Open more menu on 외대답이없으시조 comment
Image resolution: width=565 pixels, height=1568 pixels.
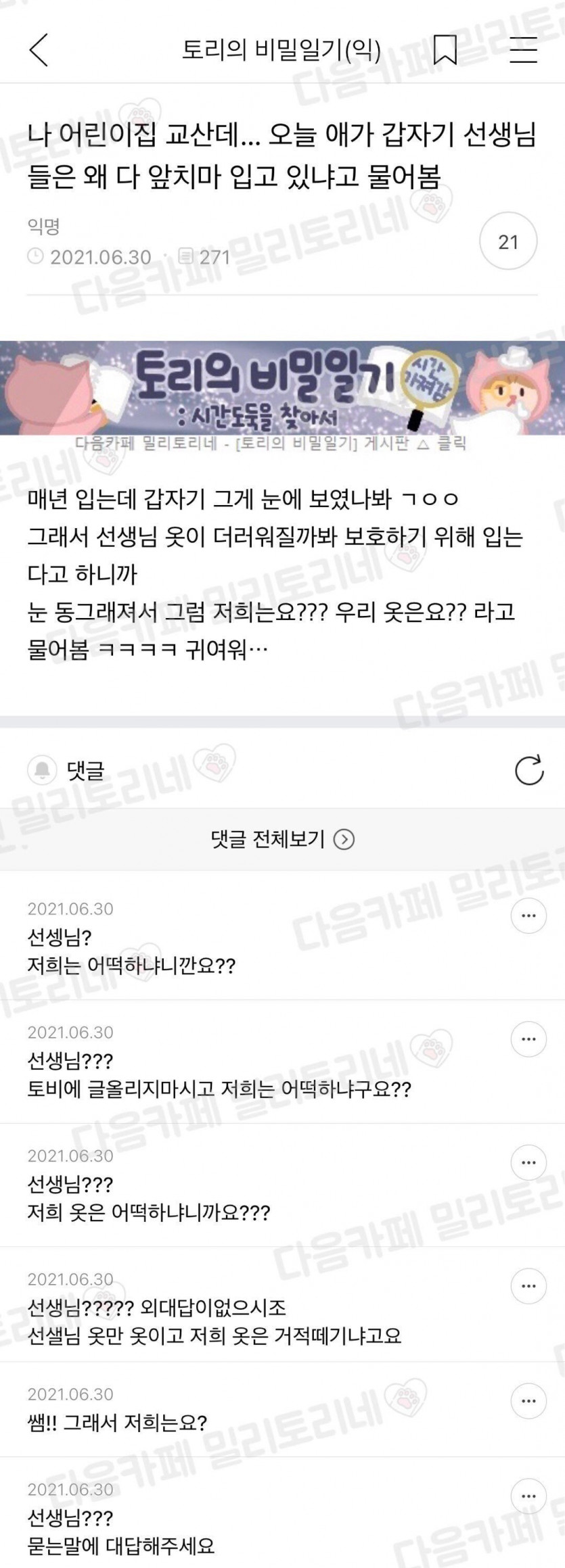[528, 1286]
